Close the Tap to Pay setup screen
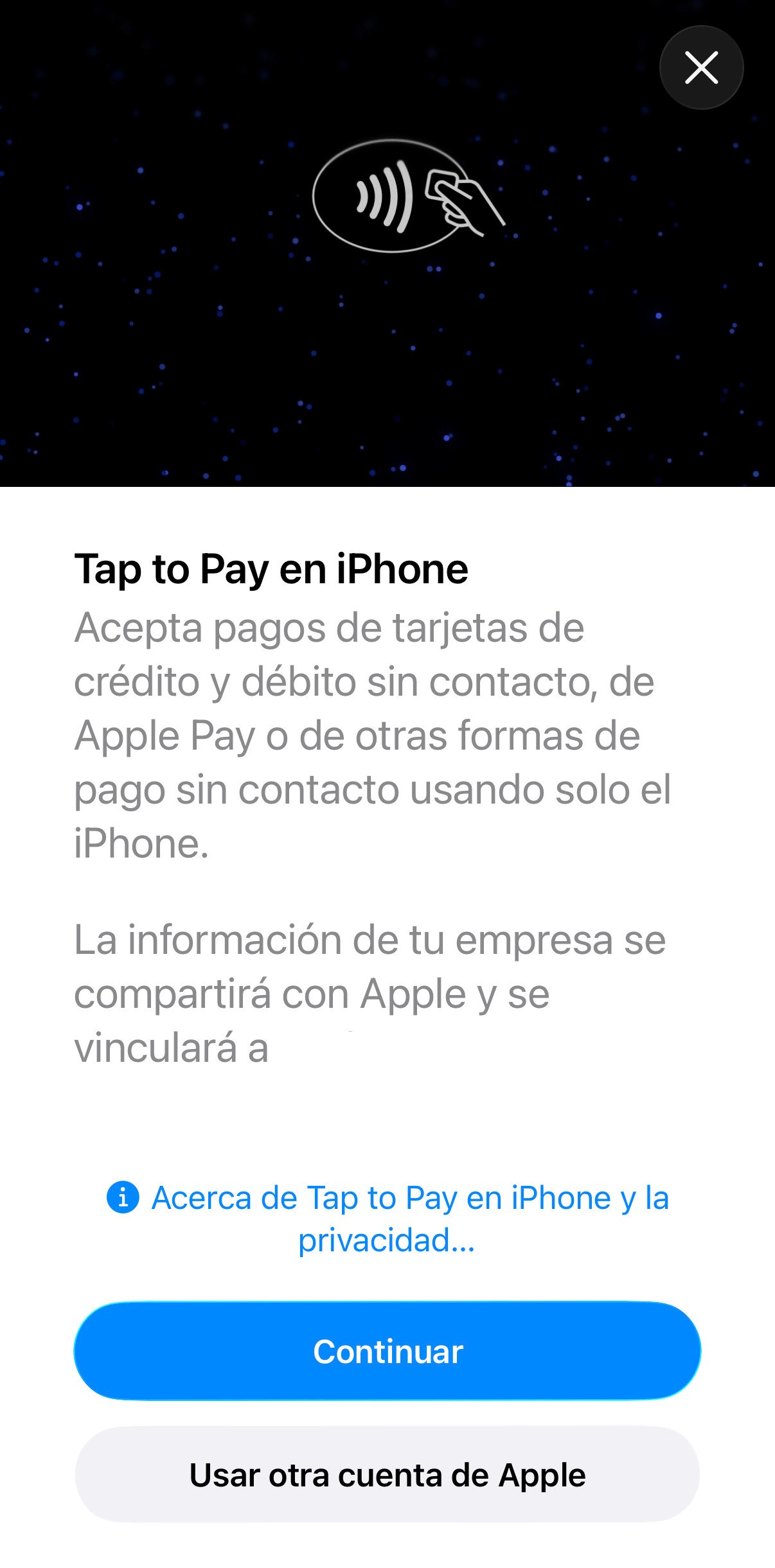The height and width of the screenshot is (1568, 775). 701,67
